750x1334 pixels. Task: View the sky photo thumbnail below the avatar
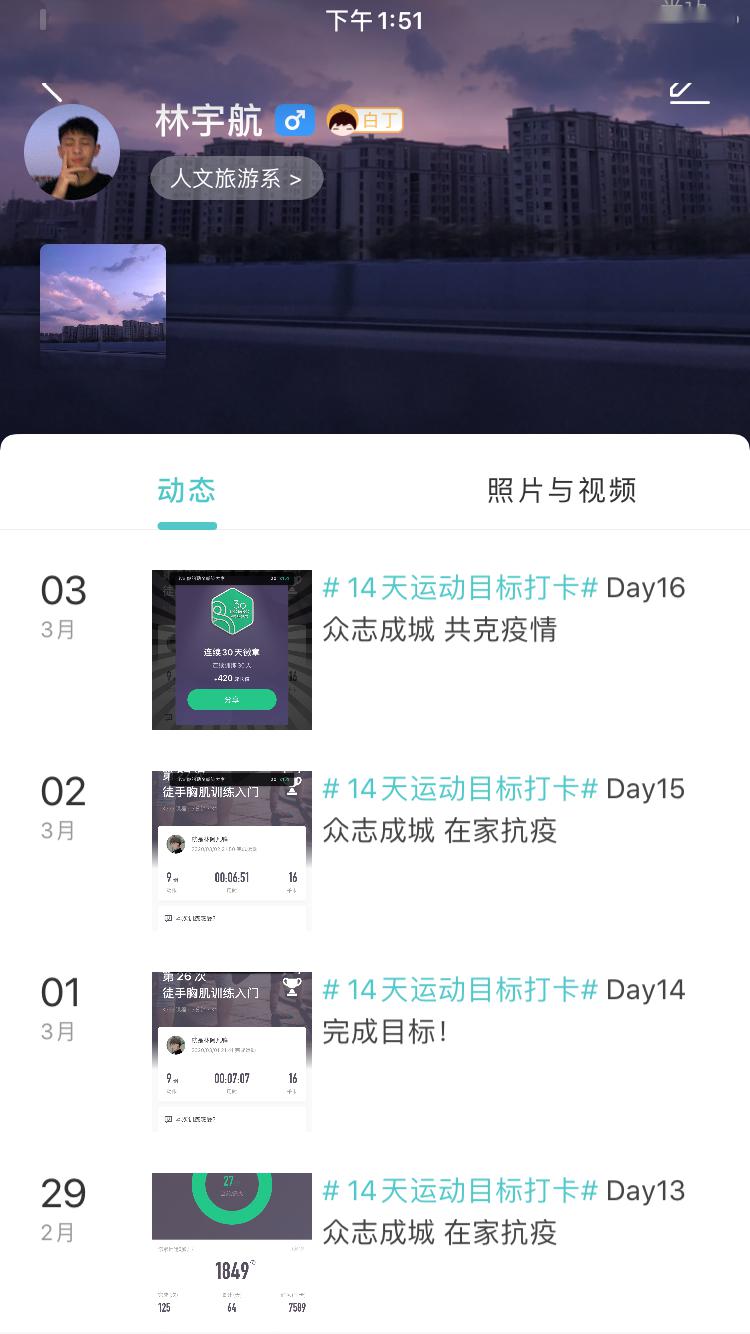pyautogui.click(x=103, y=304)
